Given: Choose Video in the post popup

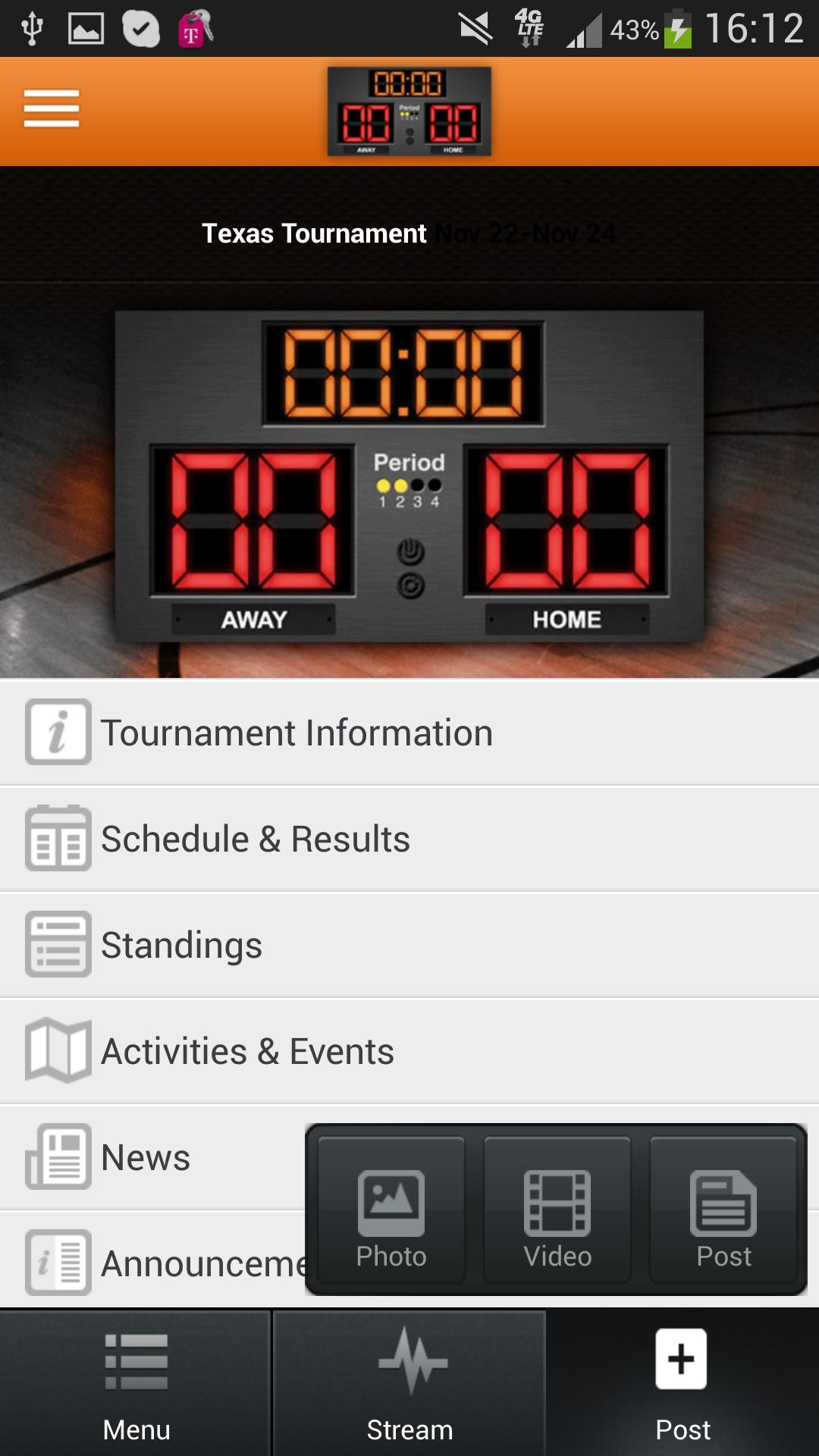Looking at the screenshot, I should [557, 1210].
